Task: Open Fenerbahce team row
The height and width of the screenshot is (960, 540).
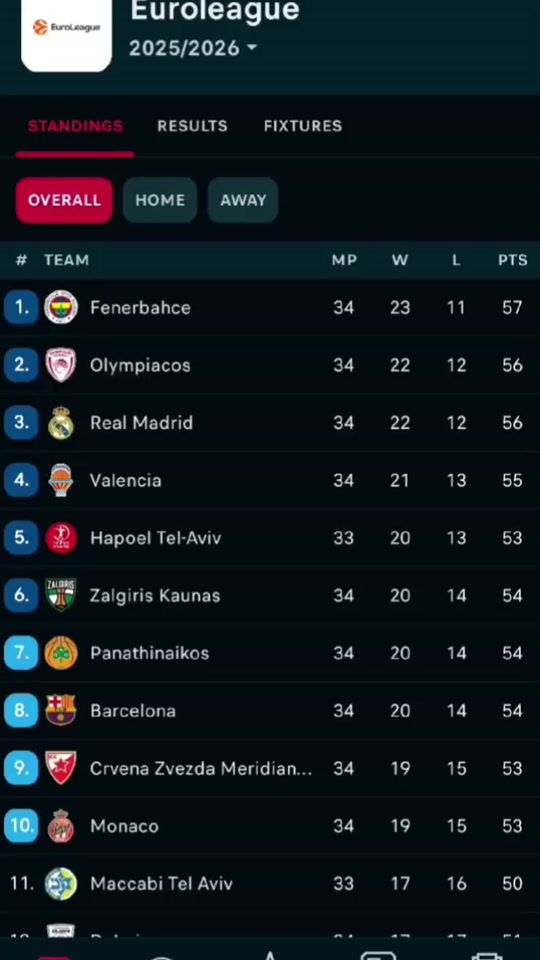Action: click(x=270, y=307)
